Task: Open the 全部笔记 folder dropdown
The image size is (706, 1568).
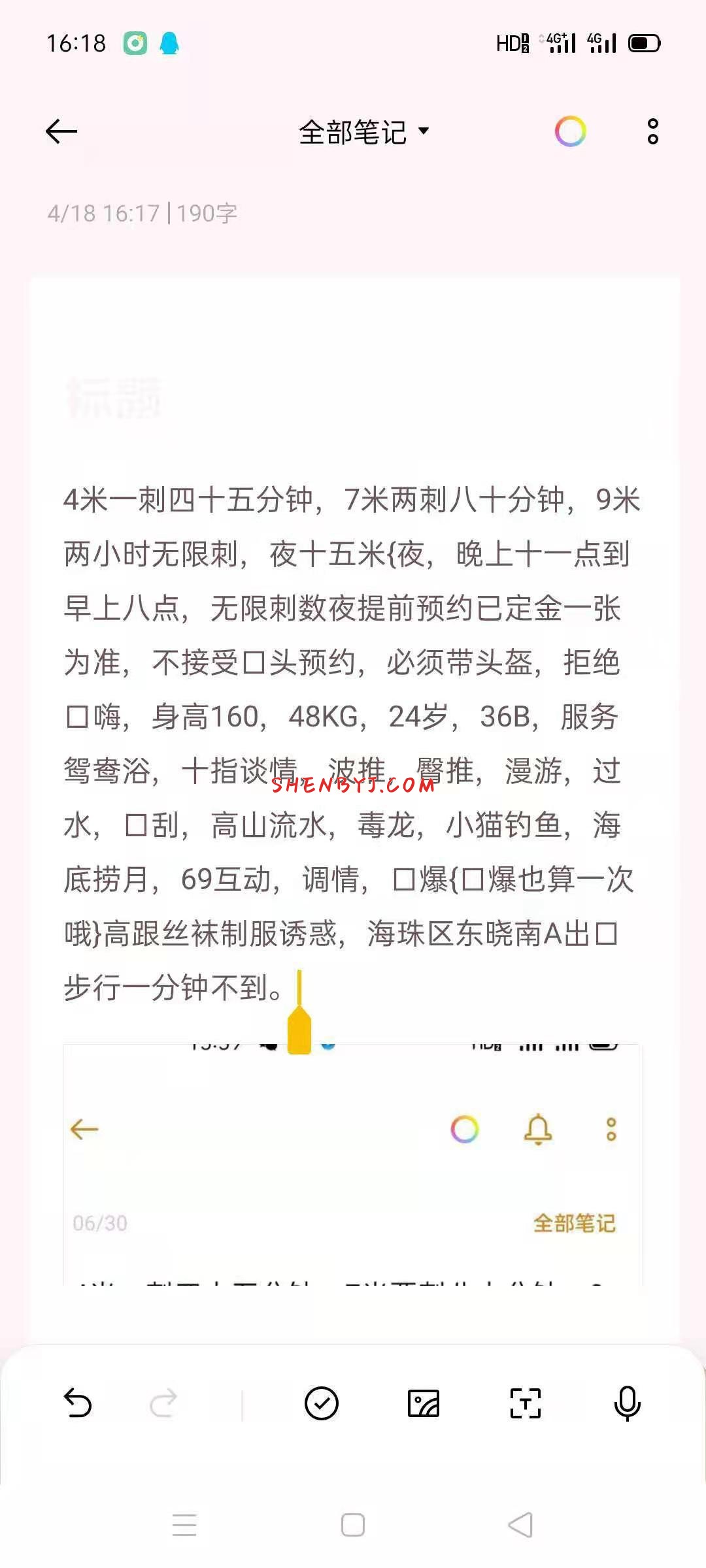Action: click(x=363, y=132)
